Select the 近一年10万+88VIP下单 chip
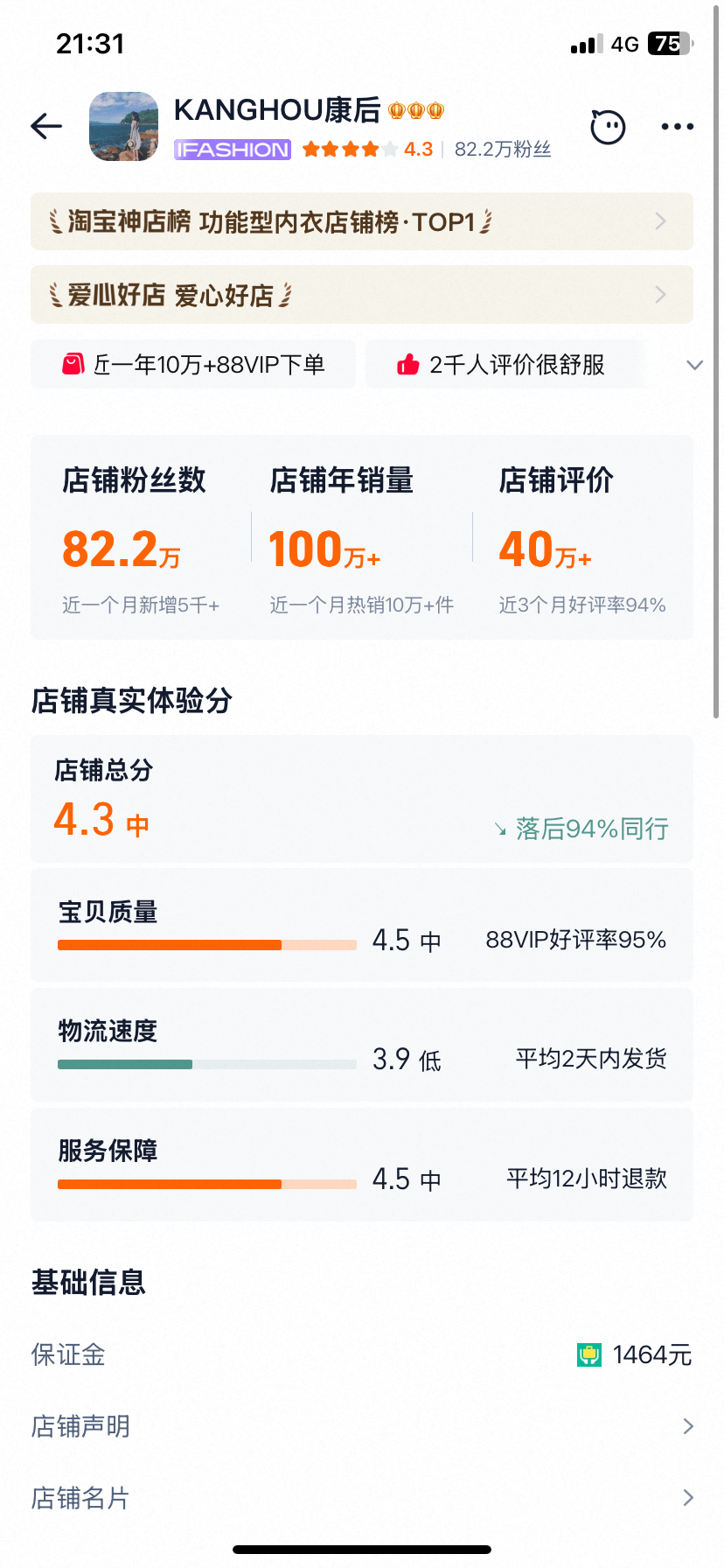 [193, 365]
